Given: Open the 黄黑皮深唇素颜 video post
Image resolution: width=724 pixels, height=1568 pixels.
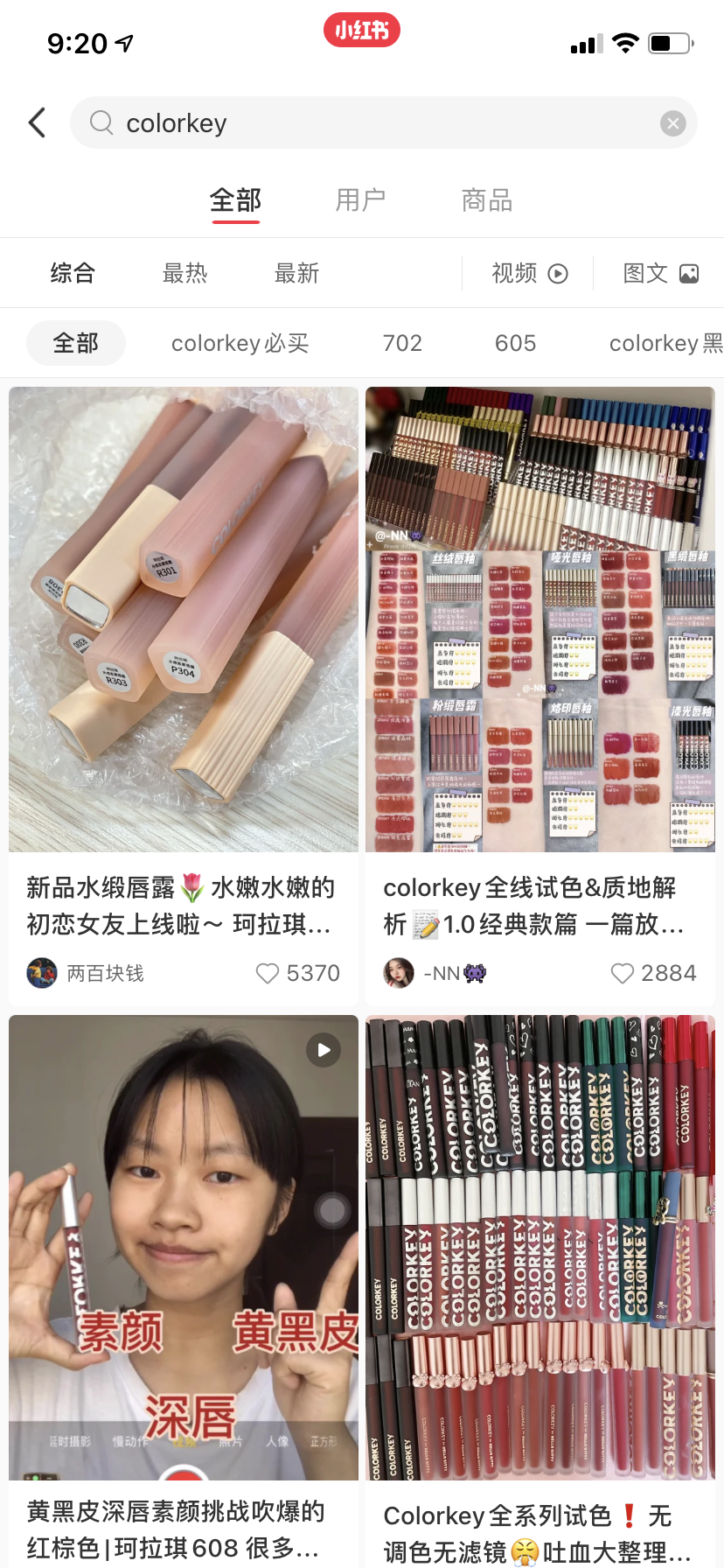Looking at the screenshot, I should (x=184, y=1248).
